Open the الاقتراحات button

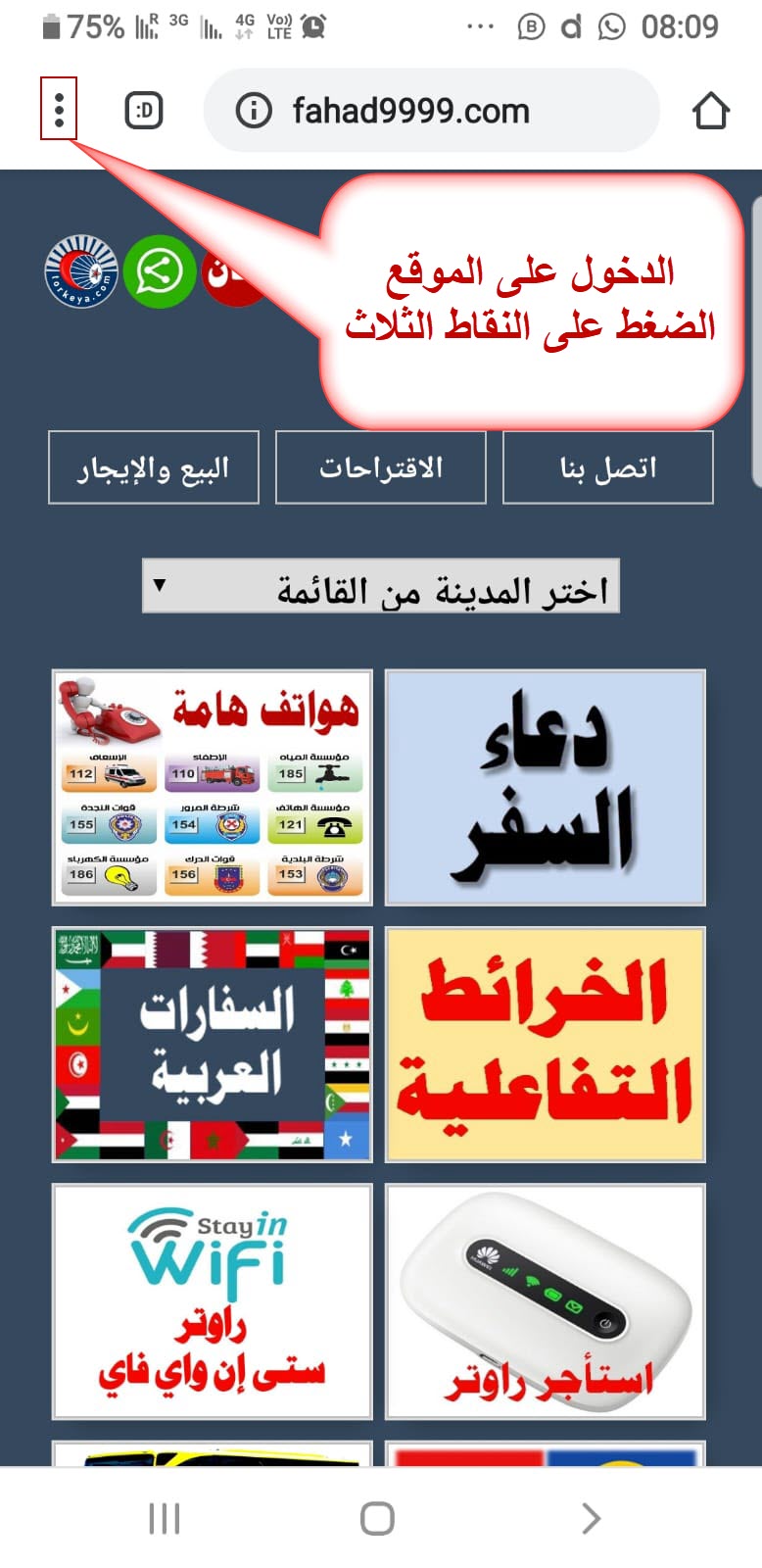380,467
